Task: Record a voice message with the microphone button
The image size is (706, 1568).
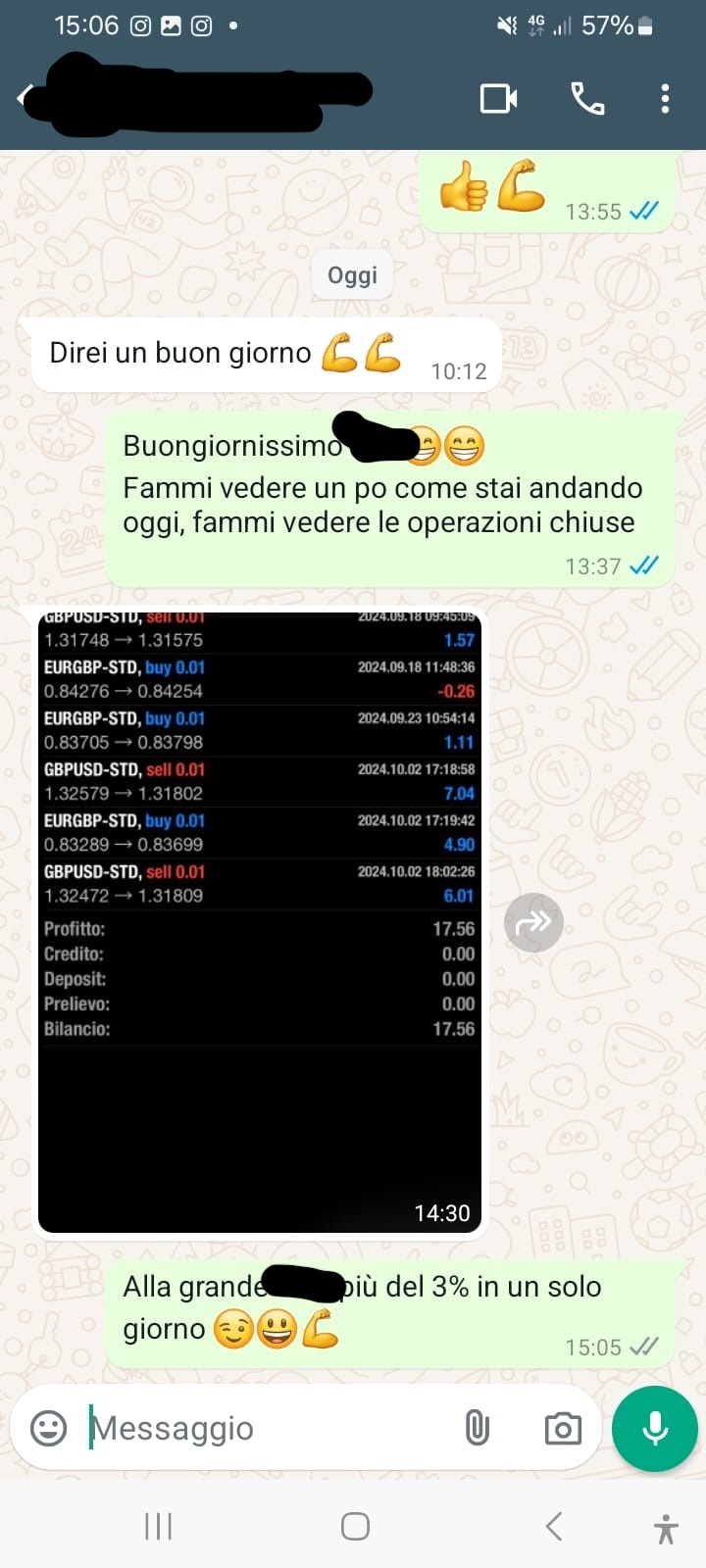Action: click(654, 1428)
